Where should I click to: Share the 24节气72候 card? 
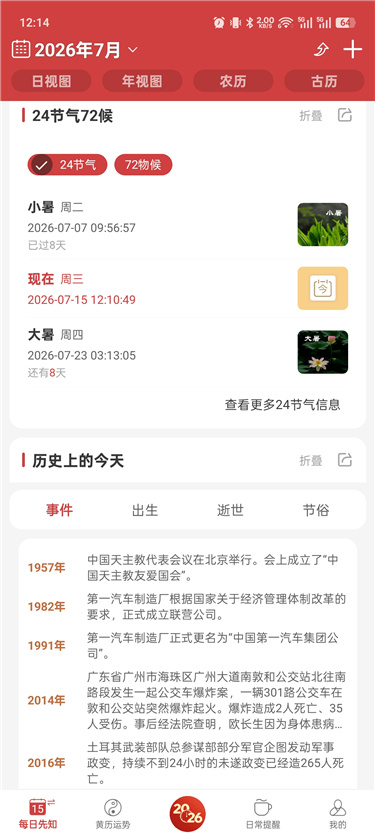(345, 115)
